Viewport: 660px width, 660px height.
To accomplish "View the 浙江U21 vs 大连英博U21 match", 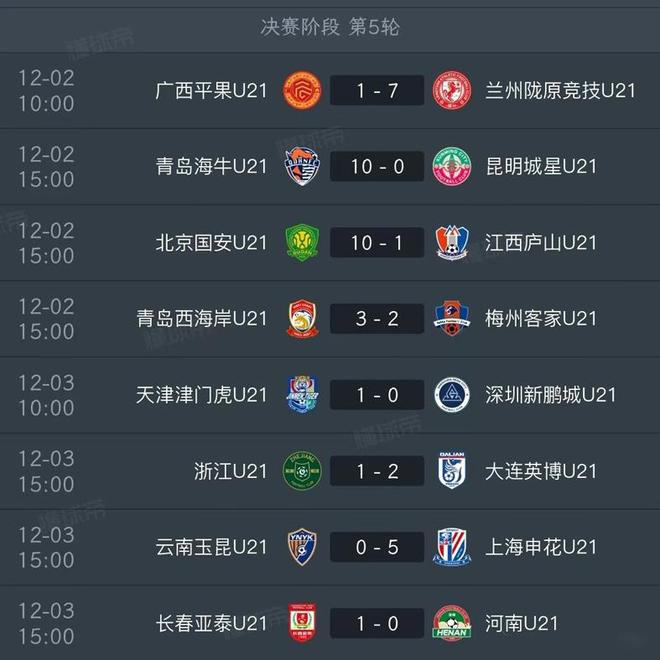I will point(377,470).
